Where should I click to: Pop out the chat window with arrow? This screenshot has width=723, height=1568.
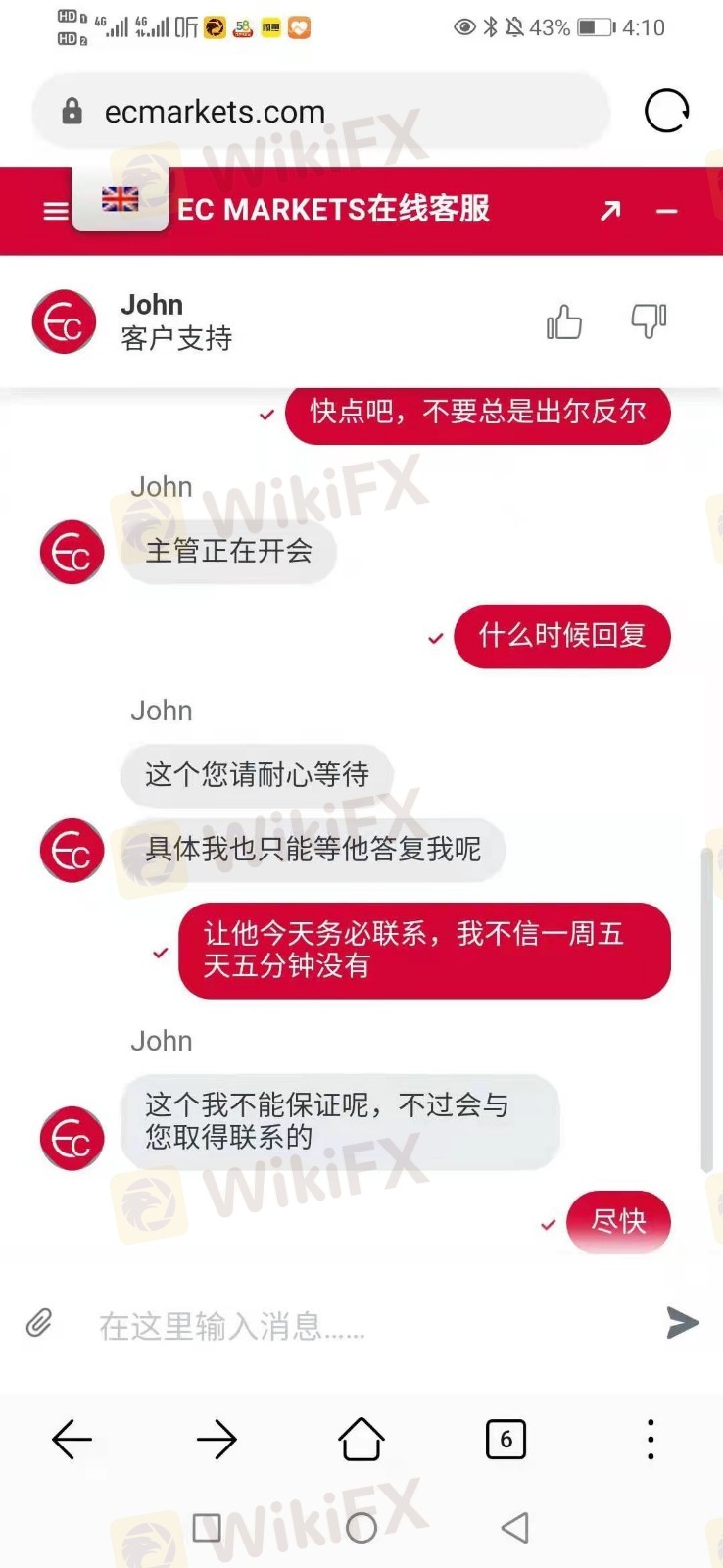click(x=610, y=211)
